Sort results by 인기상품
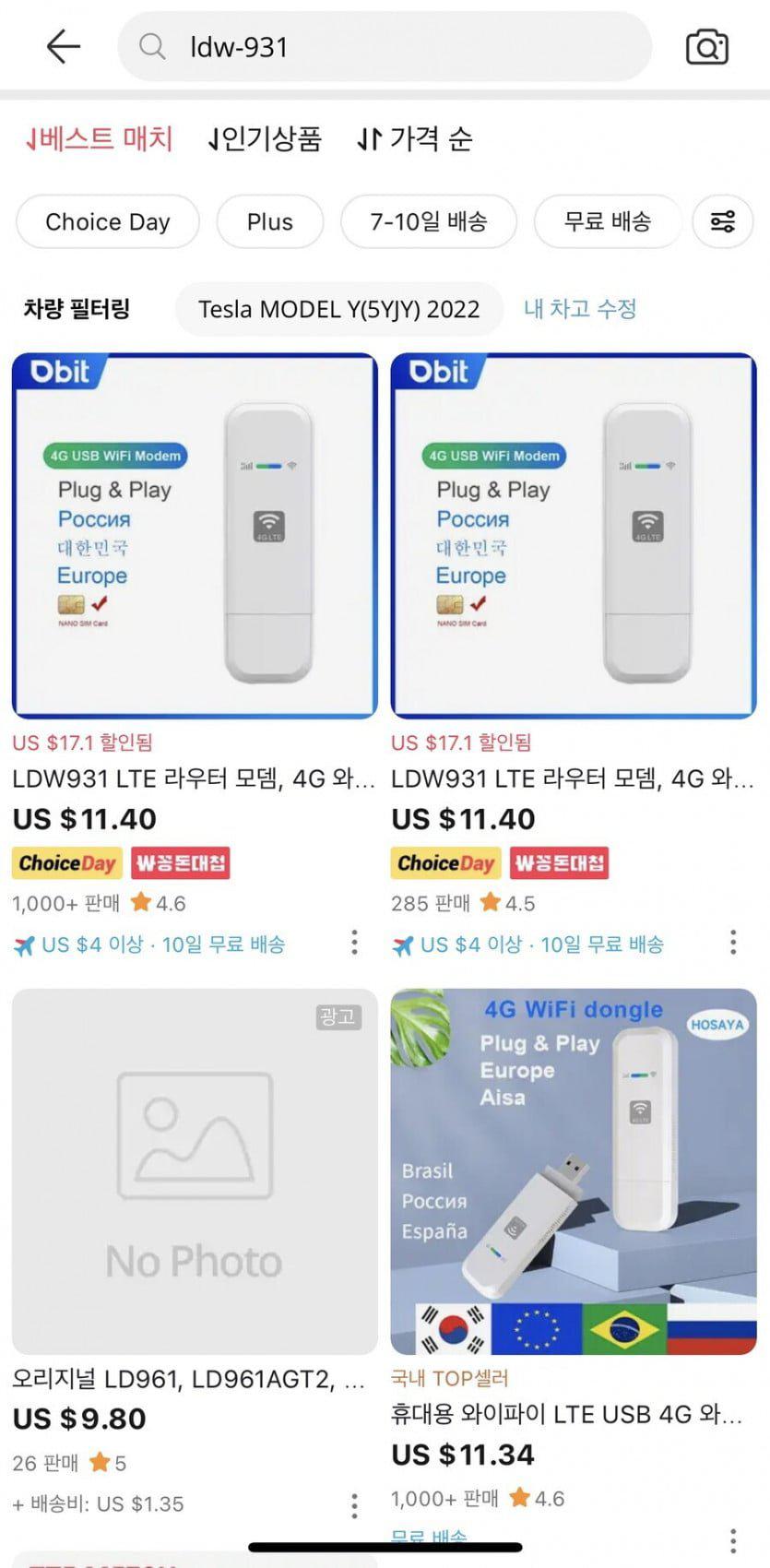 click(x=266, y=139)
